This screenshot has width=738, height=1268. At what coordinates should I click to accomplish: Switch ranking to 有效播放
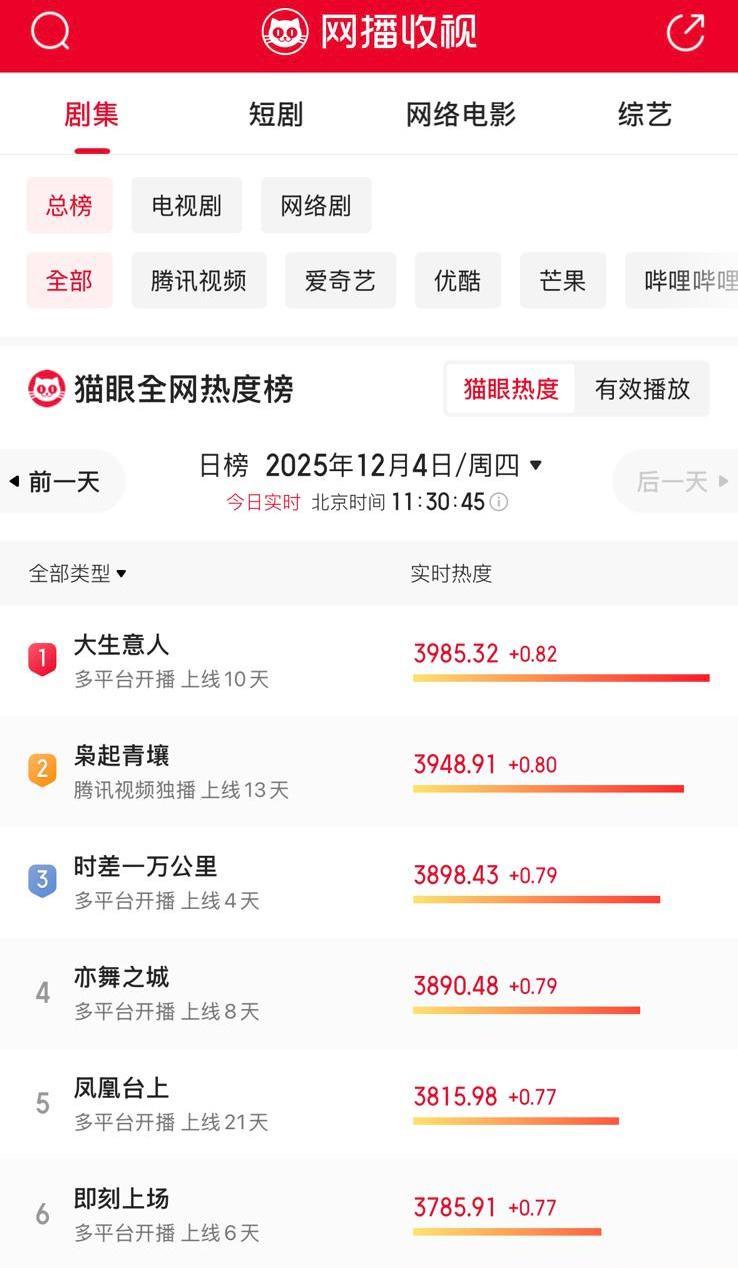pos(642,389)
